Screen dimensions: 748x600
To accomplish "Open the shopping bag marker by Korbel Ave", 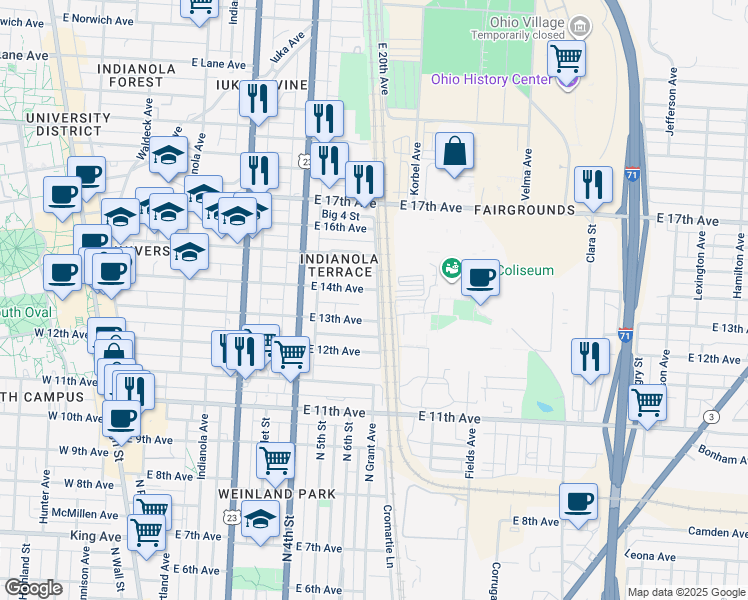I will click(454, 152).
